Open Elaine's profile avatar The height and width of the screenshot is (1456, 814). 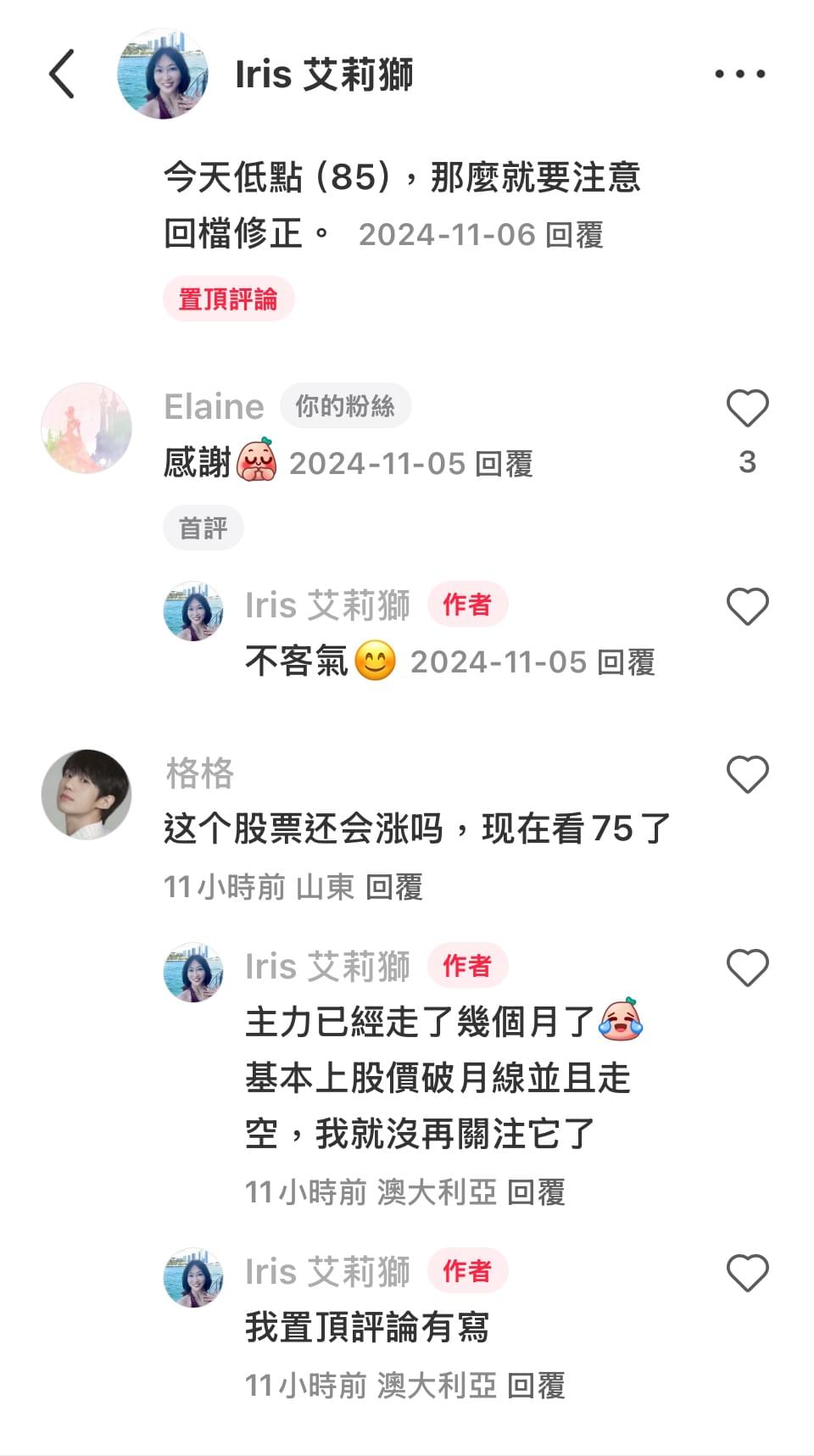point(86,427)
